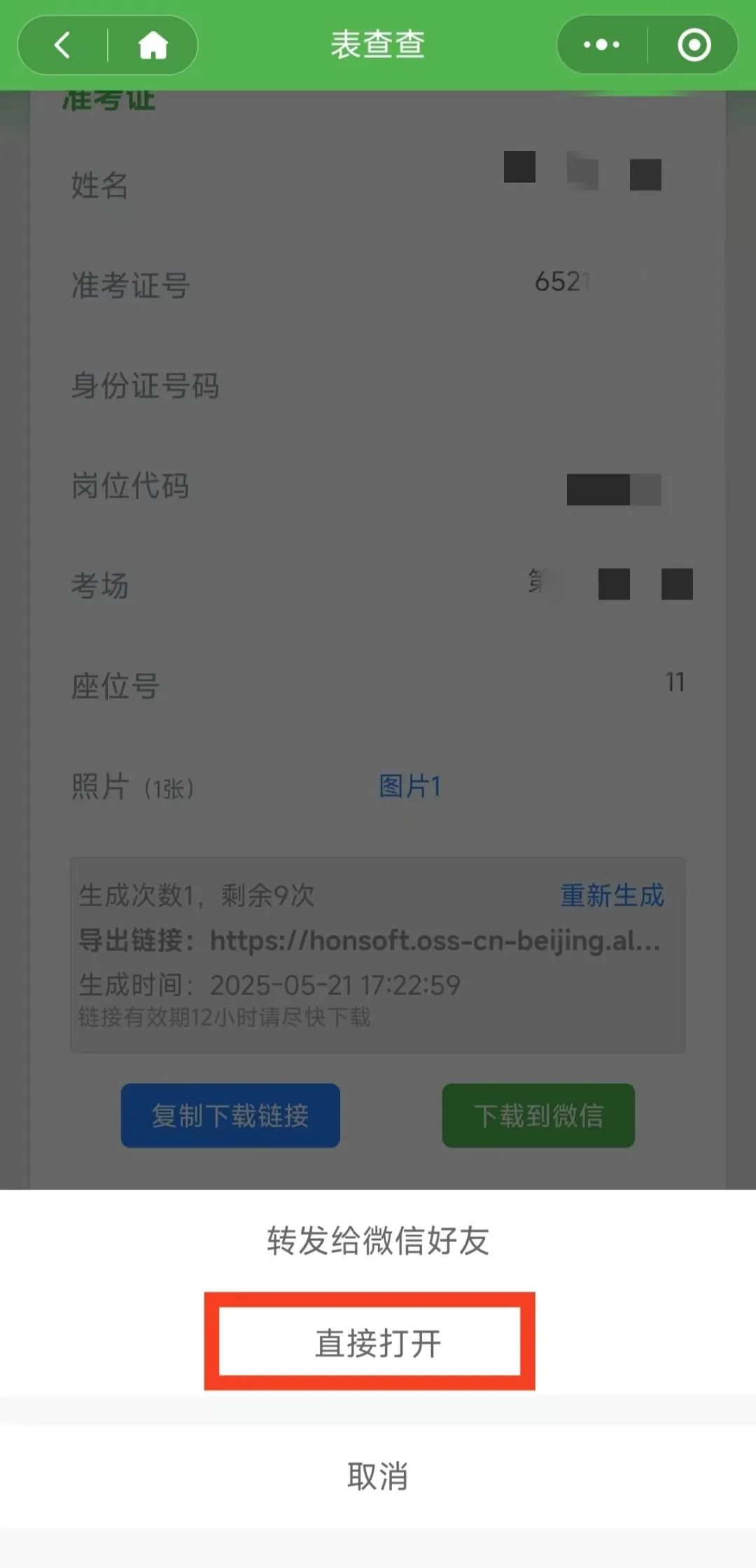Close the mini program with the circle icon
The width and height of the screenshot is (756, 1568).
coord(694,45)
